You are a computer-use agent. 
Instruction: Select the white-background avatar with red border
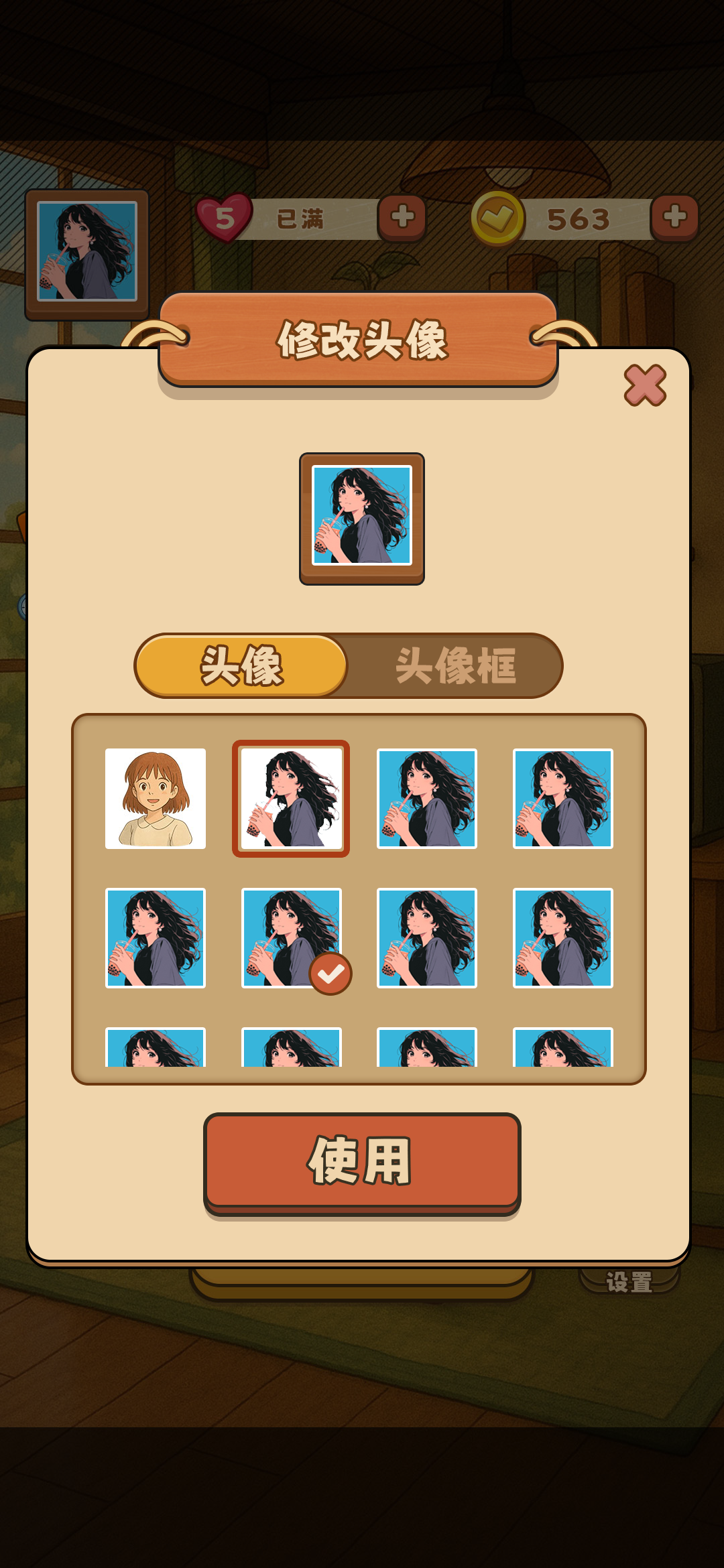tap(291, 799)
